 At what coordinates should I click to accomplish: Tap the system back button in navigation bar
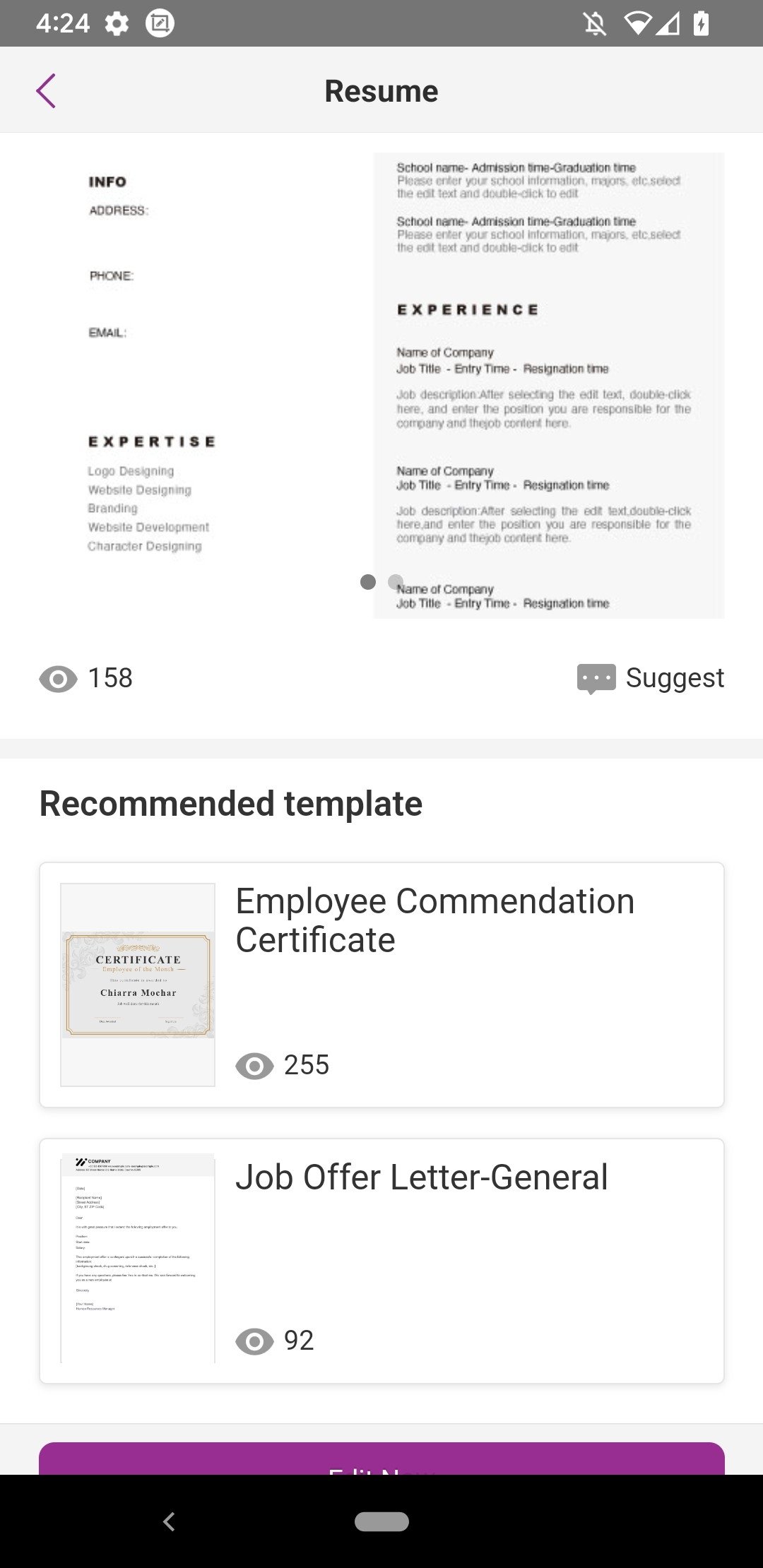169,1521
